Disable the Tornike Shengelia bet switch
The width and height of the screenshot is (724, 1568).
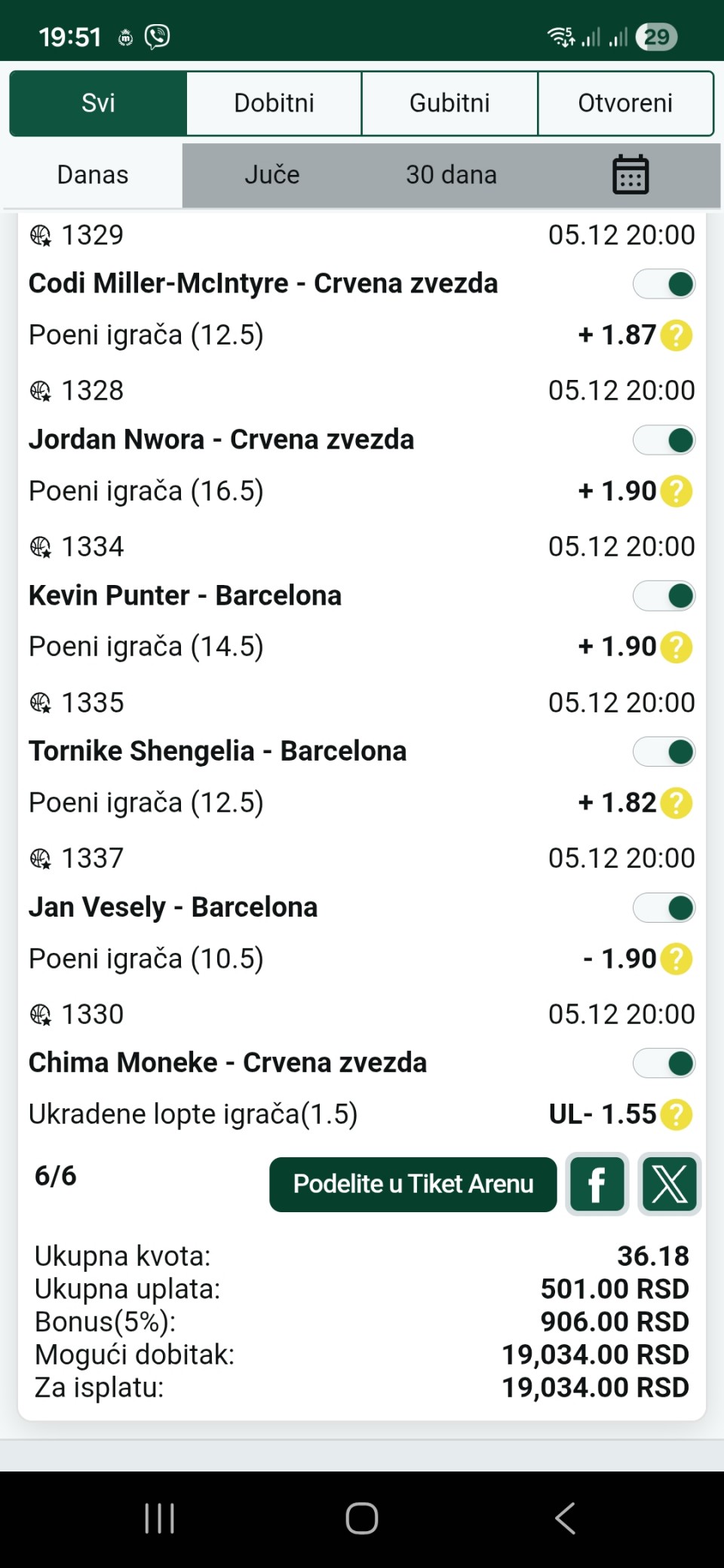[x=664, y=752]
